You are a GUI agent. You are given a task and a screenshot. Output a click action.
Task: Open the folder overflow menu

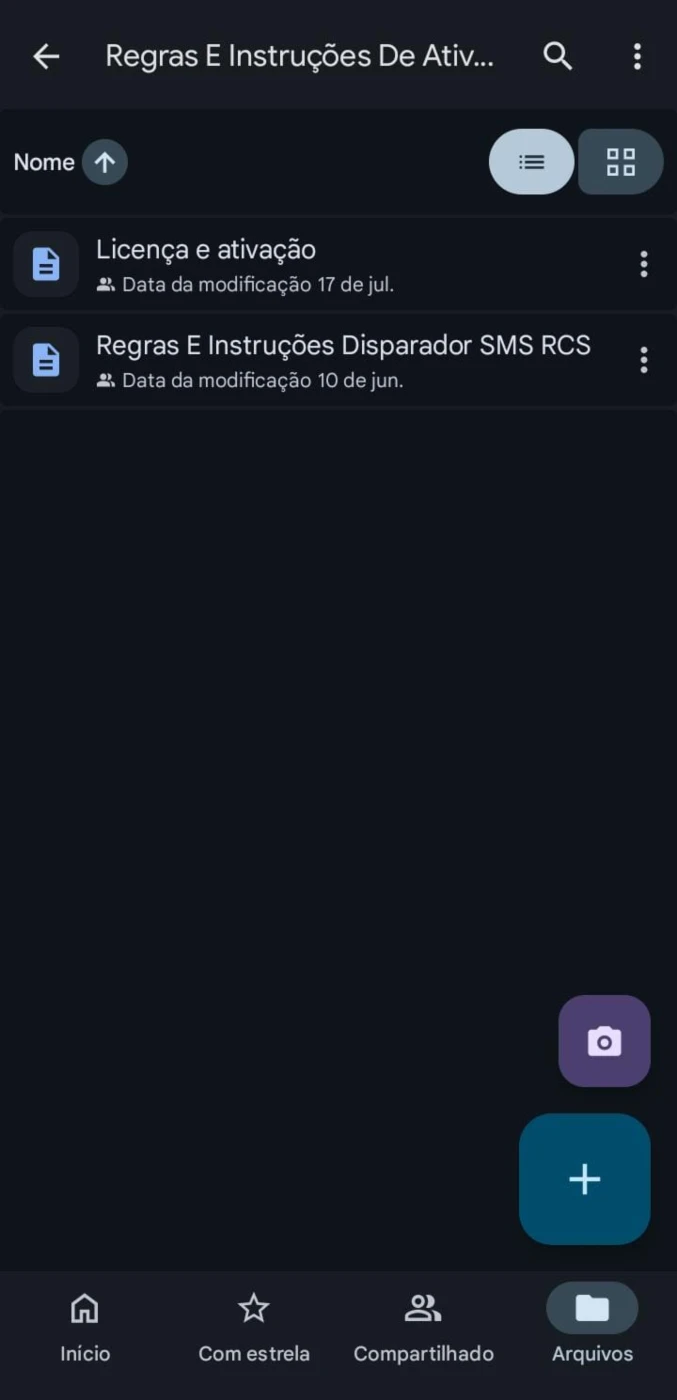[637, 57]
